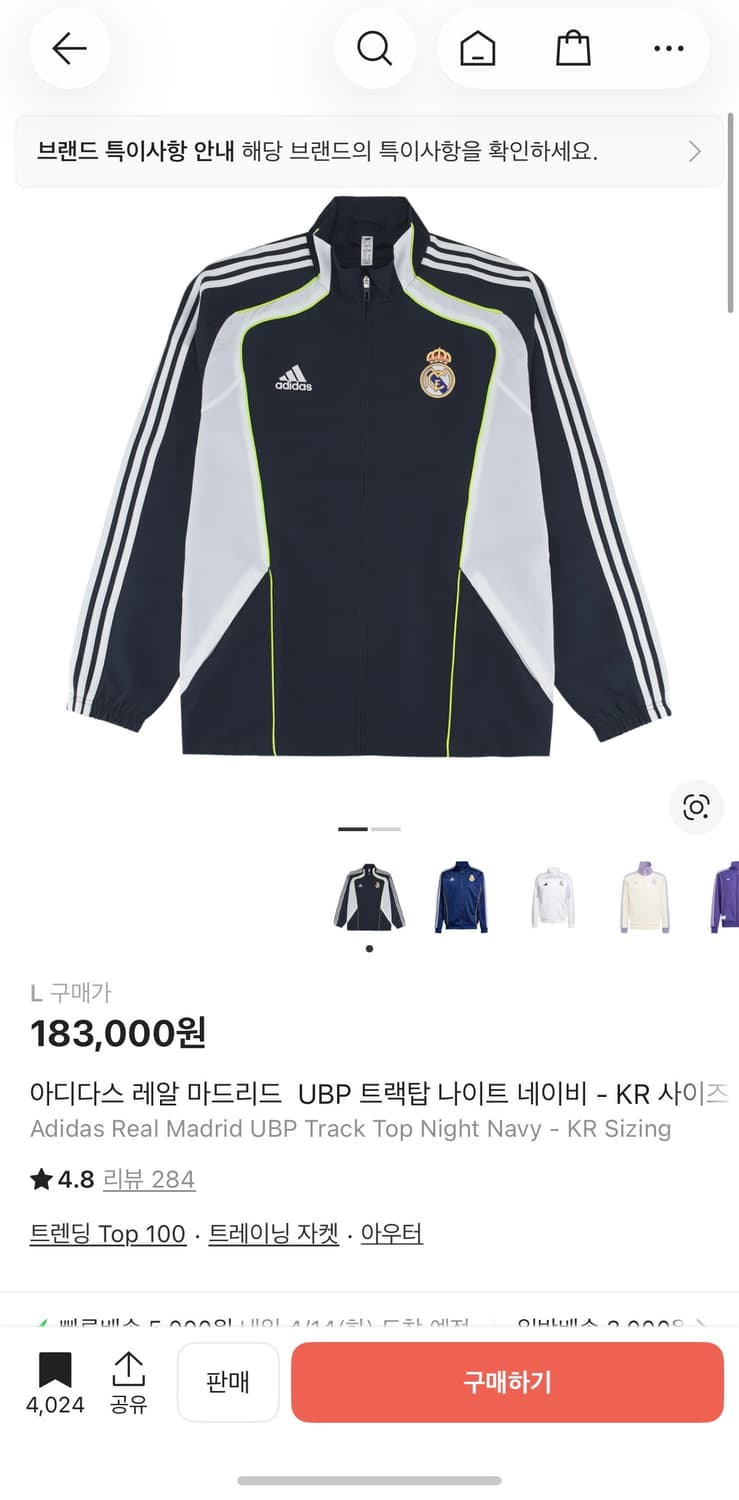The width and height of the screenshot is (739, 1500).
Task: Tap the share icon to share product
Action: click(129, 1365)
